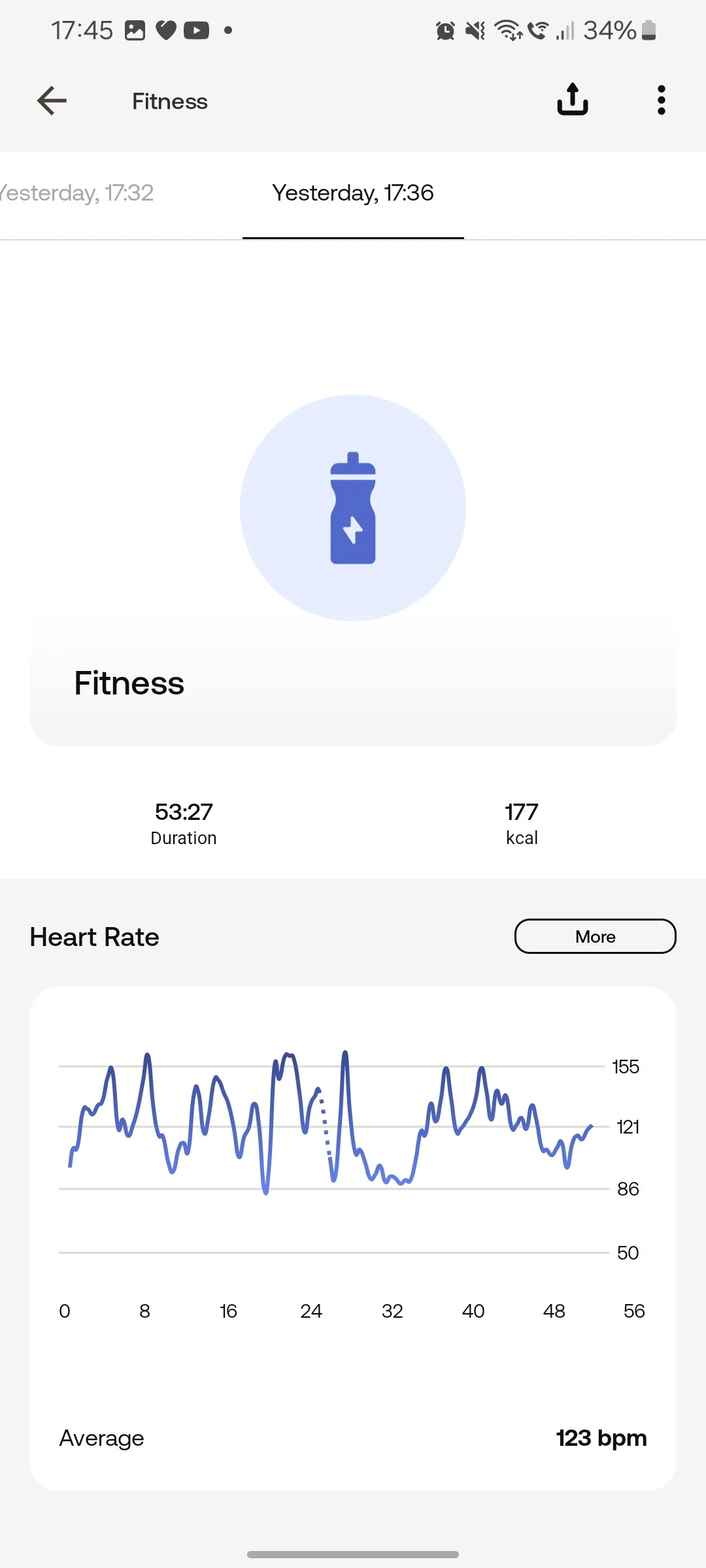Switch to the Yesterday, 17:32 tab

tap(77, 193)
